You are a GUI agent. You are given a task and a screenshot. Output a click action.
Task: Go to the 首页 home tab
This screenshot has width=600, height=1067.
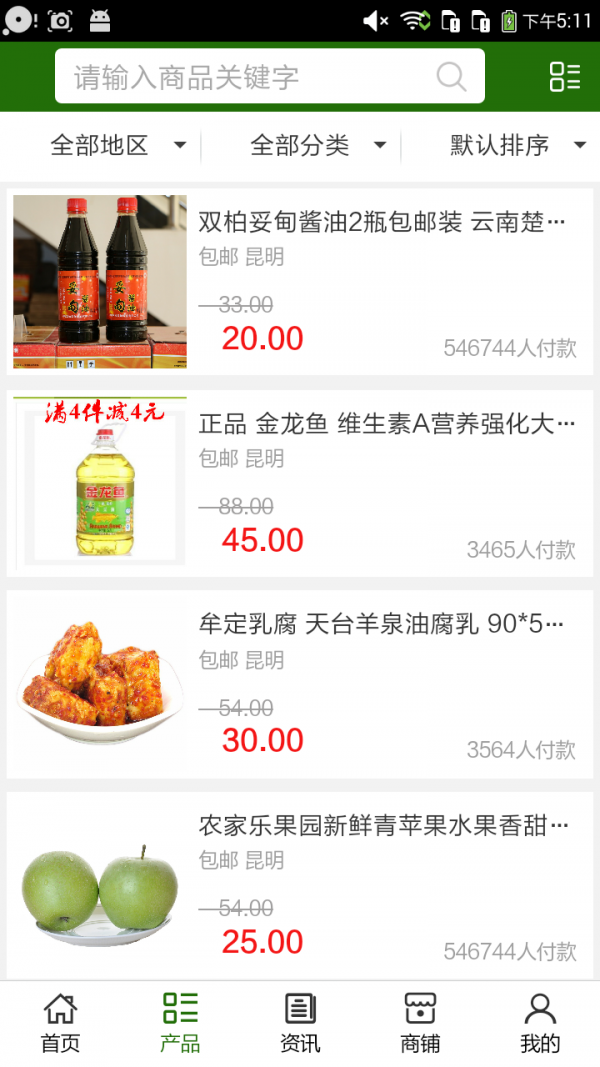click(60, 1024)
